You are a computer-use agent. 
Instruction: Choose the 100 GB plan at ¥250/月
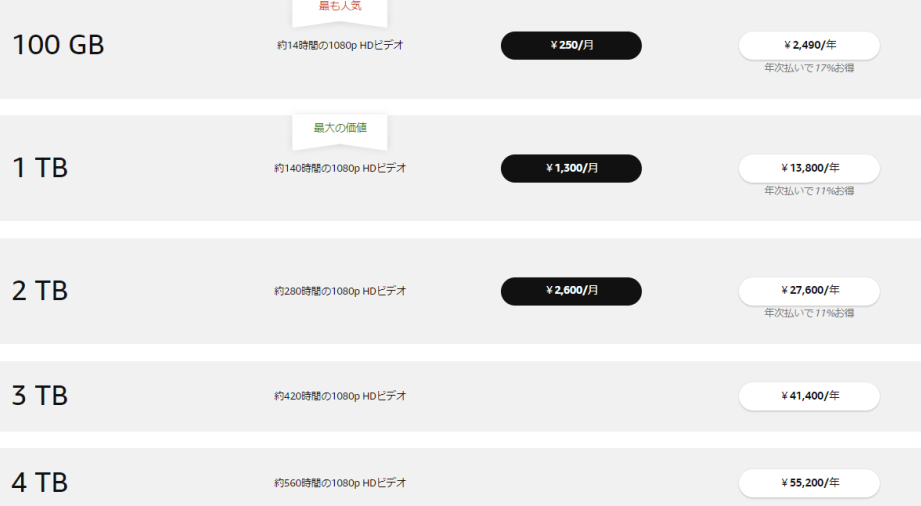571,45
